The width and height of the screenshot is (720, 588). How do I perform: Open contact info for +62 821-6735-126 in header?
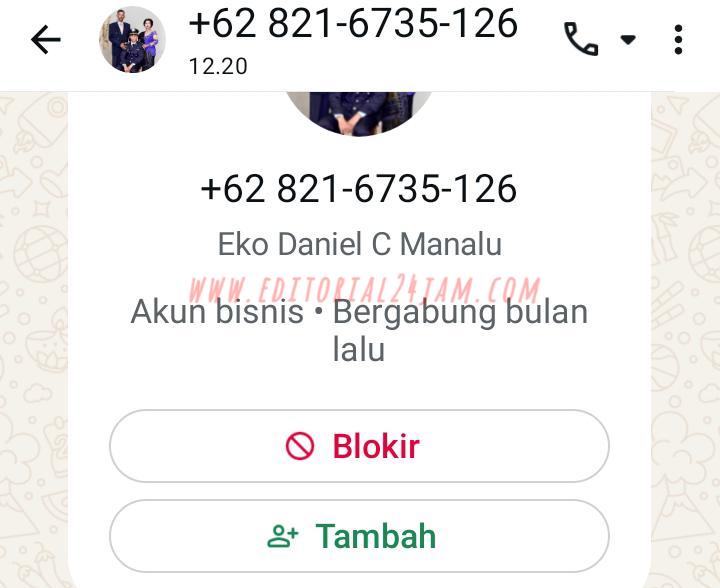[353, 24]
